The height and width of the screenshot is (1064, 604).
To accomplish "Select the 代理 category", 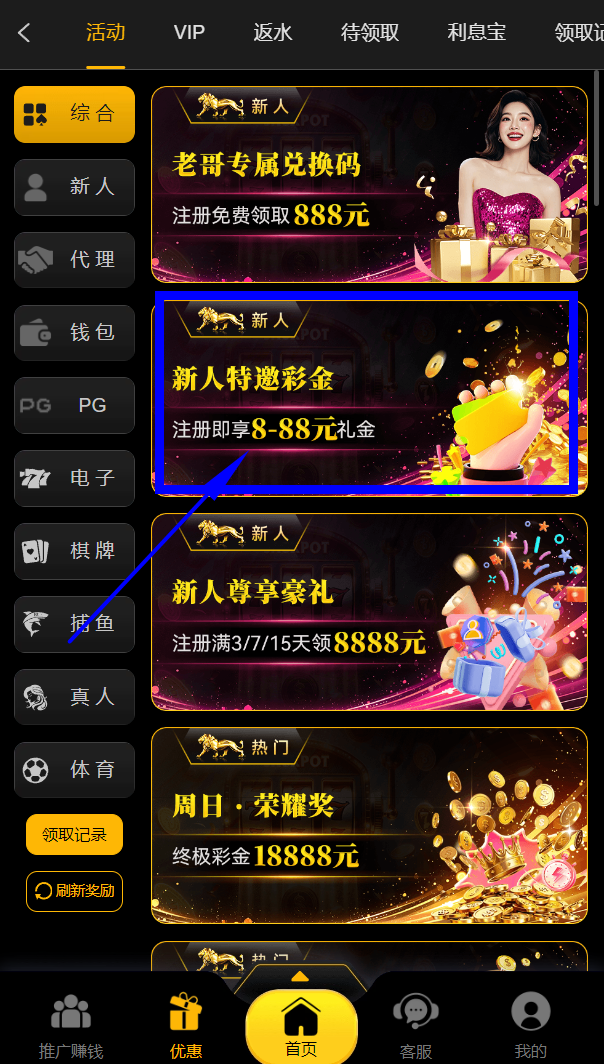I will coord(74,260).
